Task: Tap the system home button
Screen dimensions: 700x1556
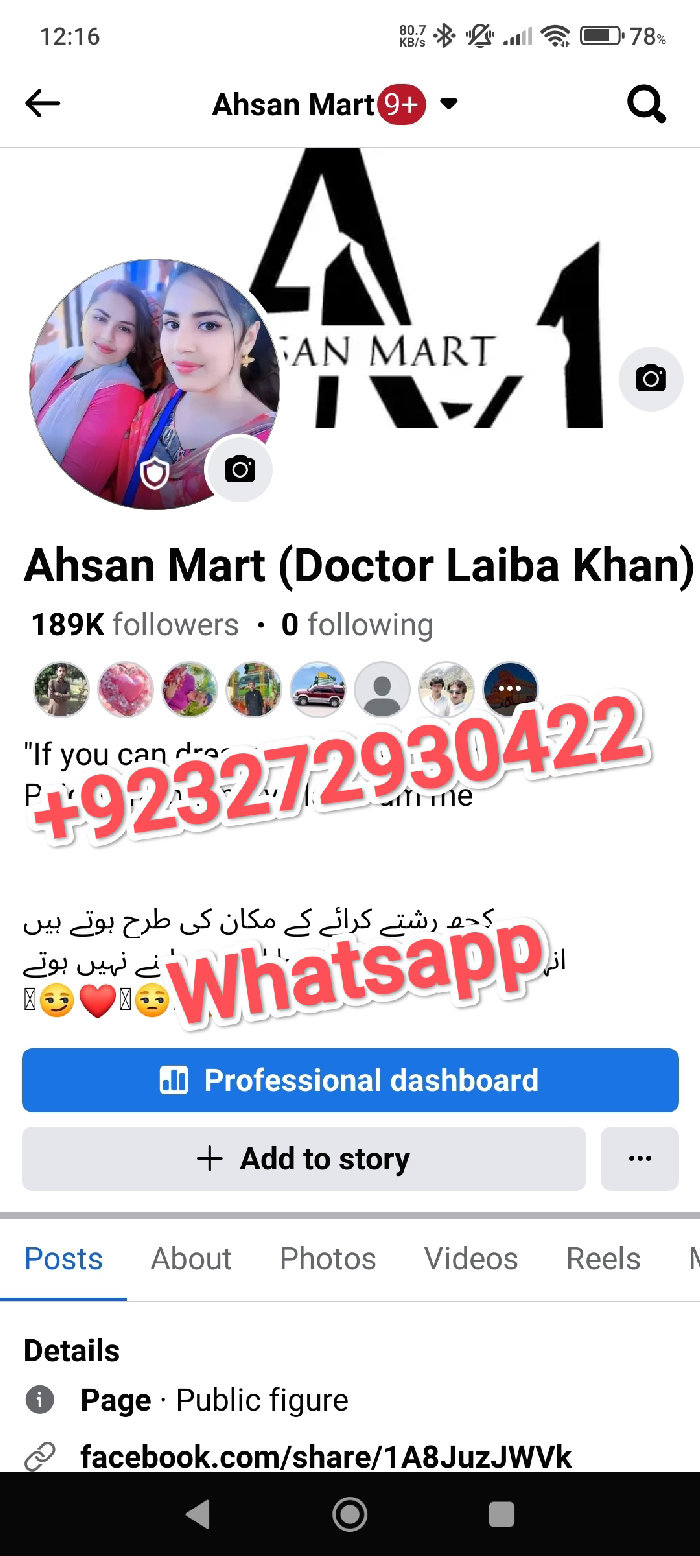Action: [349, 1515]
